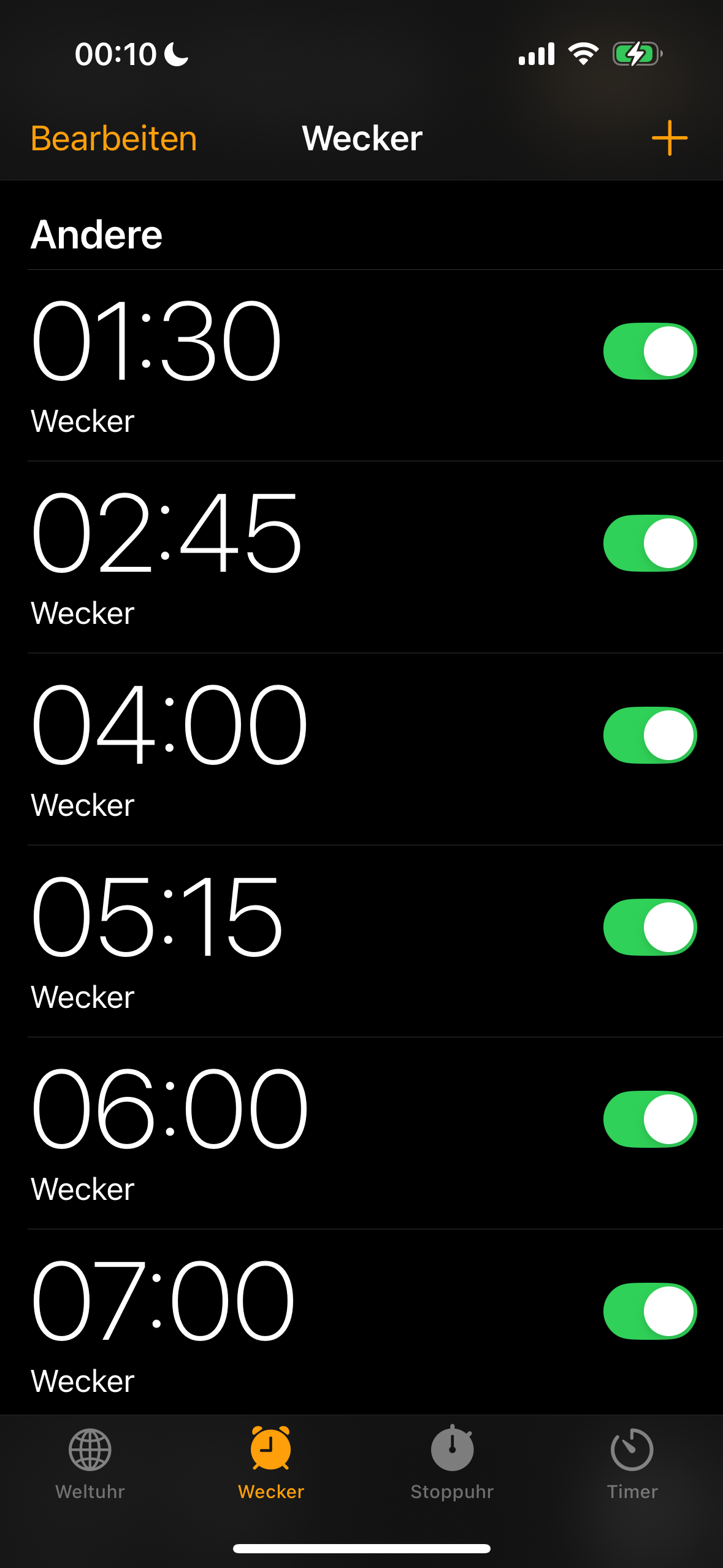Disable the 01:30 alarm switch
This screenshot has height=1568, width=723.
650,351
